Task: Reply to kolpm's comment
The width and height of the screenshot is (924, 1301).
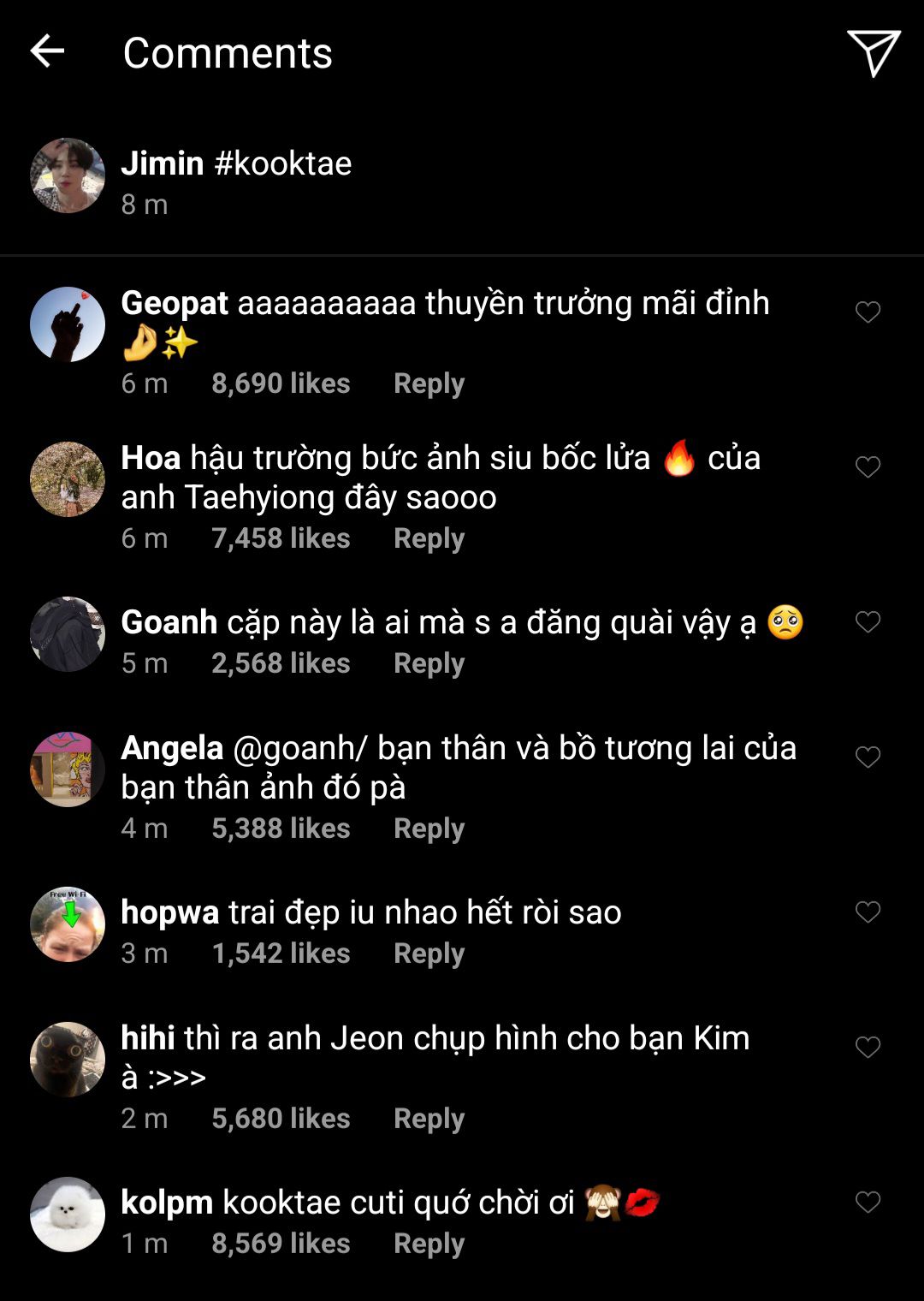Action: coord(429,1244)
